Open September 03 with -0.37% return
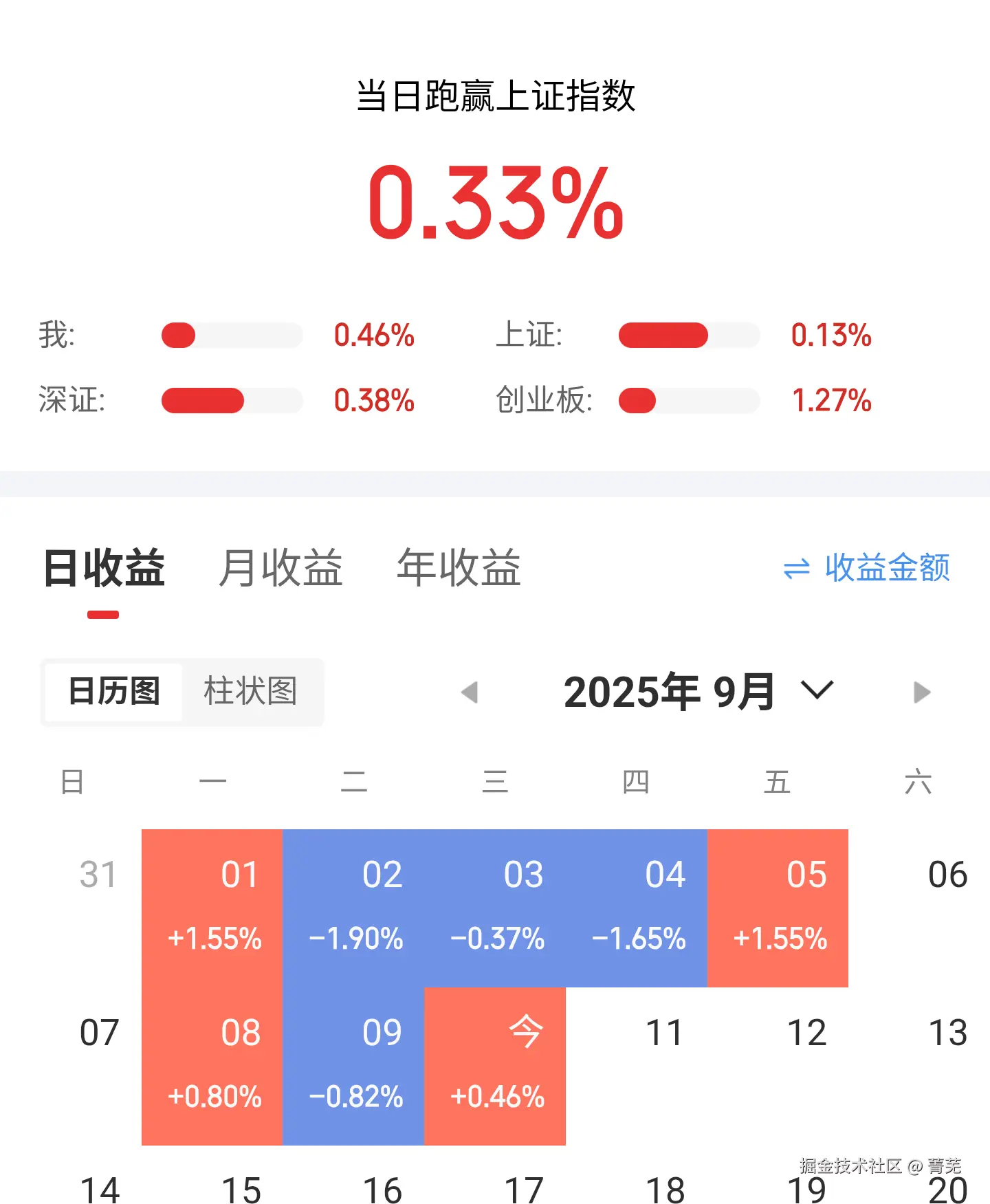The width and height of the screenshot is (990, 1204). [x=495, y=908]
